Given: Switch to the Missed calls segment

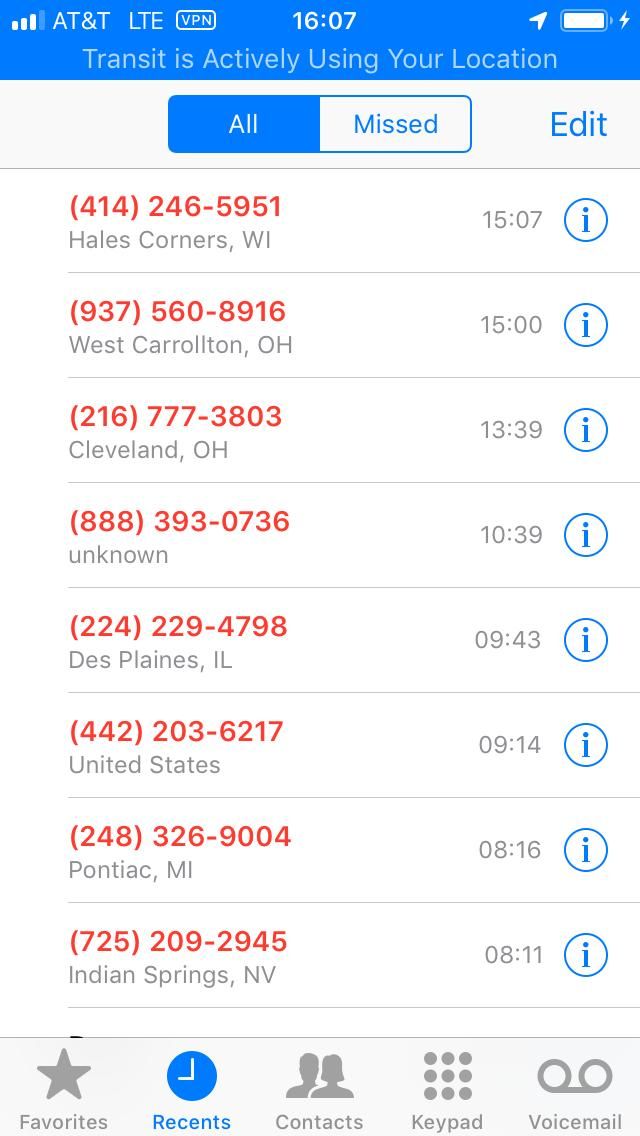Looking at the screenshot, I should coord(395,124).
